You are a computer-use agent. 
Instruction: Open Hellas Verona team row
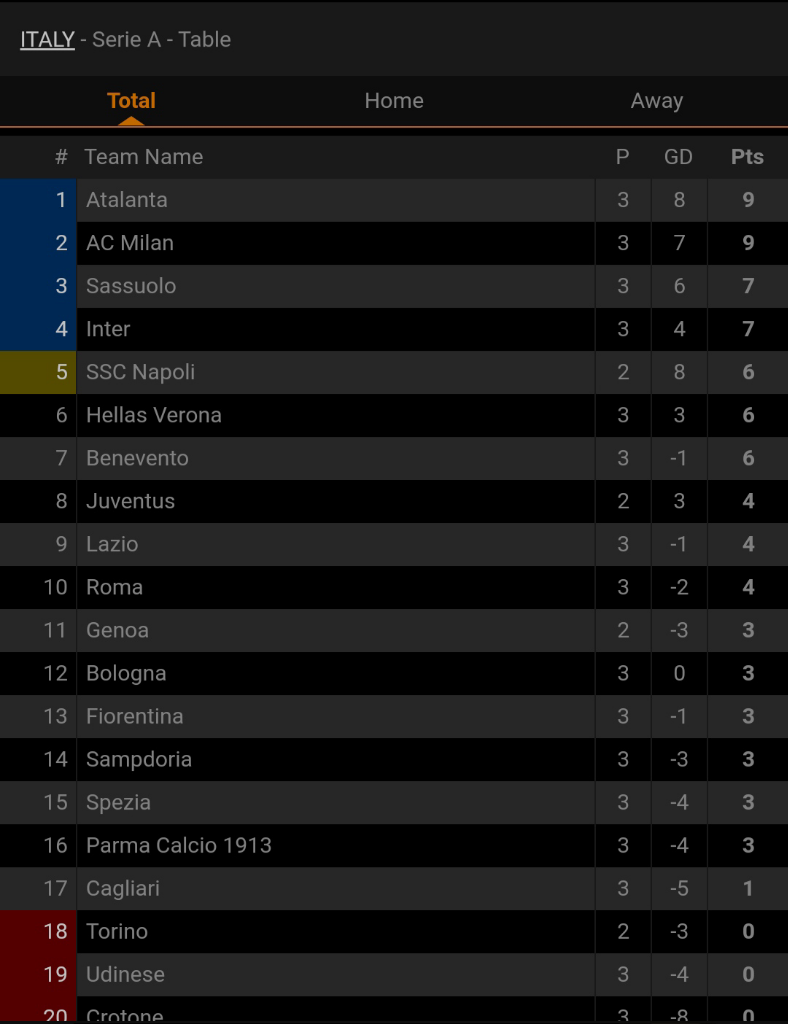coord(154,415)
